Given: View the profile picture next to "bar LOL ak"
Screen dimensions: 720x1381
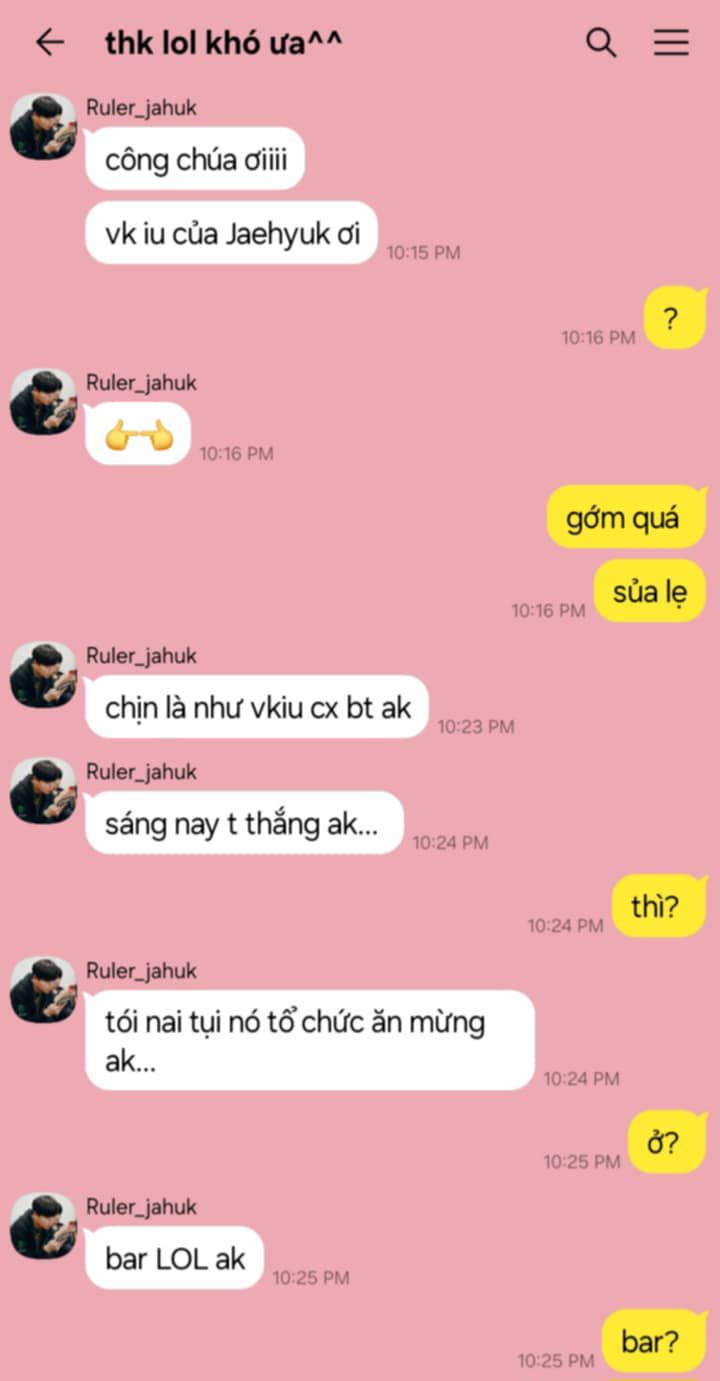Looking at the screenshot, I should [x=43, y=1225].
